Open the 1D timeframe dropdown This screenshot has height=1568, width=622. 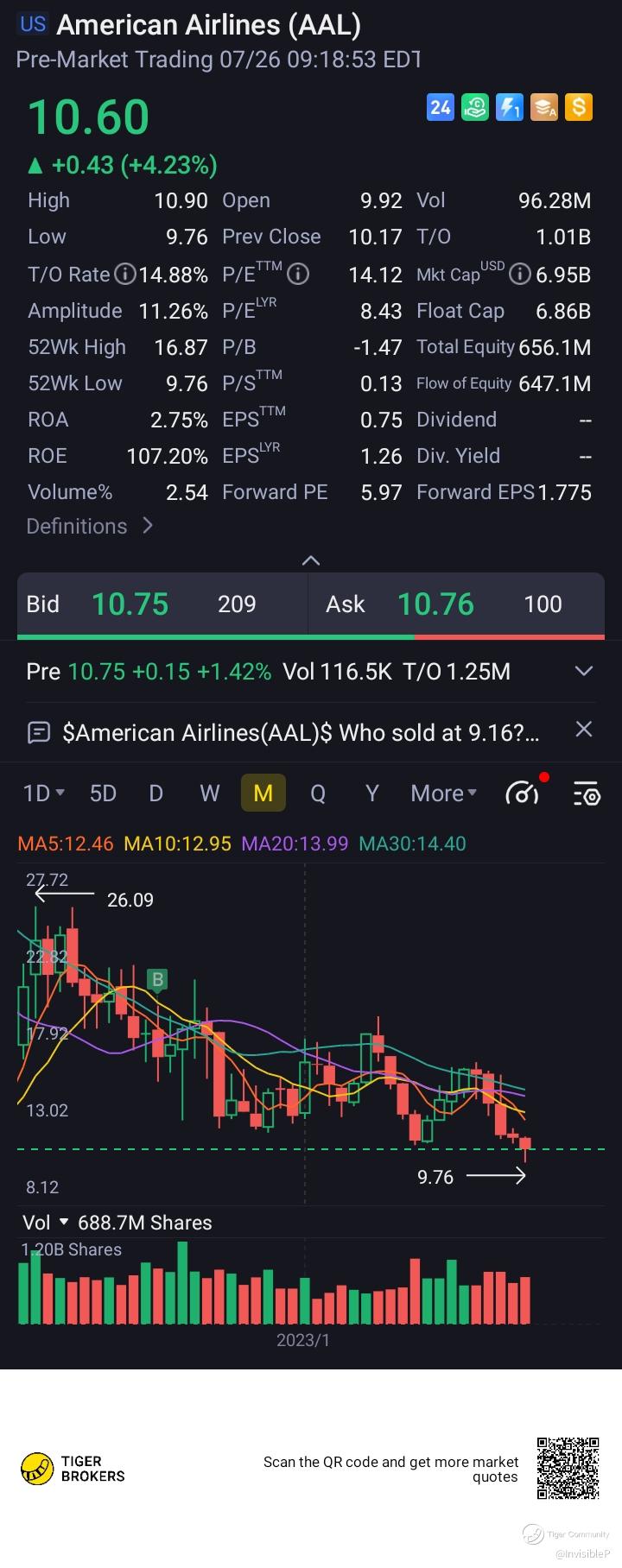point(43,793)
